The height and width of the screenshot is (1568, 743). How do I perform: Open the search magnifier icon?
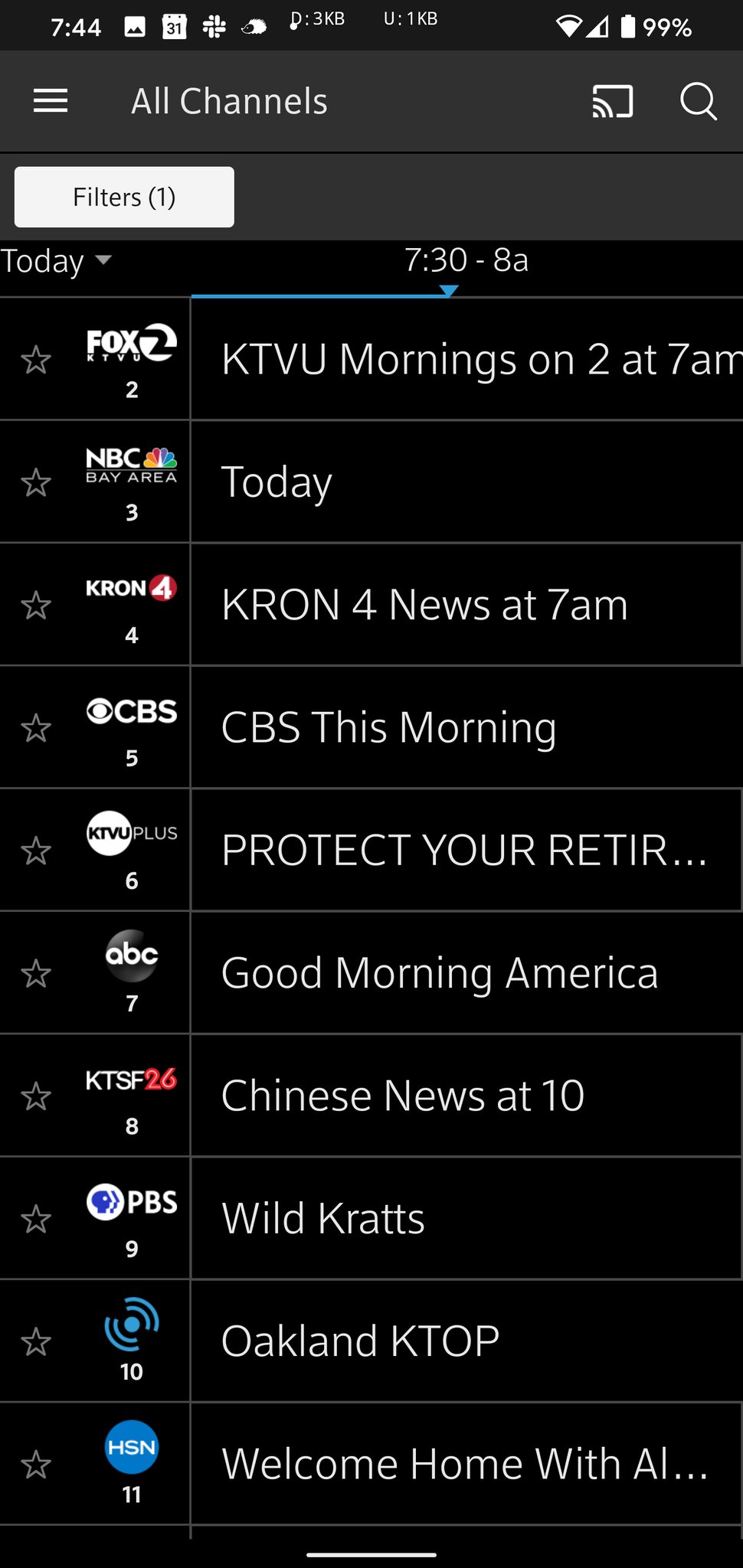coord(699,101)
